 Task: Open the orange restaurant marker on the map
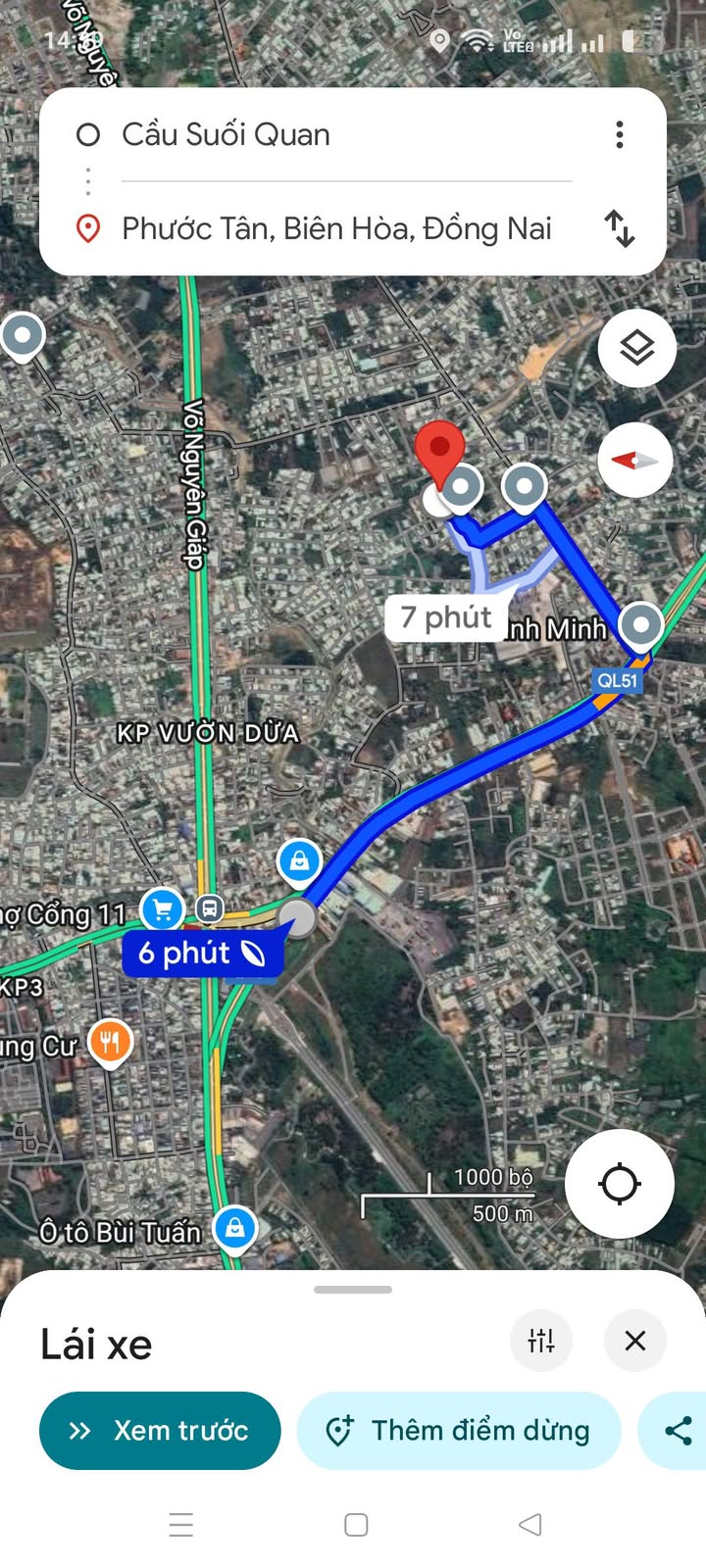pyautogui.click(x=110, y=1042)
